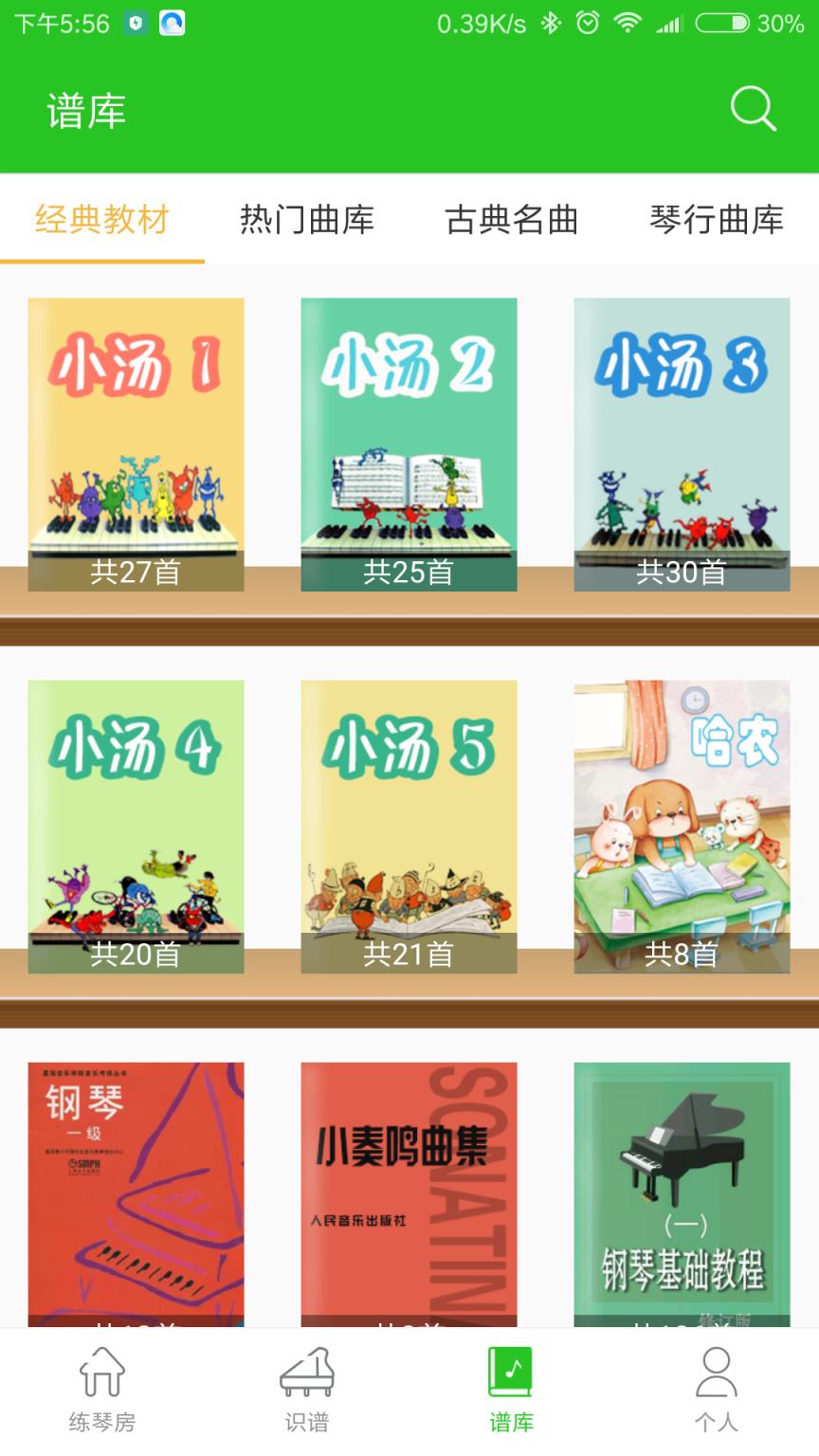The width and height of the screenshot is (819, 1456).
Task: Open the 古典名曲 classical masterpieces tab
Action: 512,219
